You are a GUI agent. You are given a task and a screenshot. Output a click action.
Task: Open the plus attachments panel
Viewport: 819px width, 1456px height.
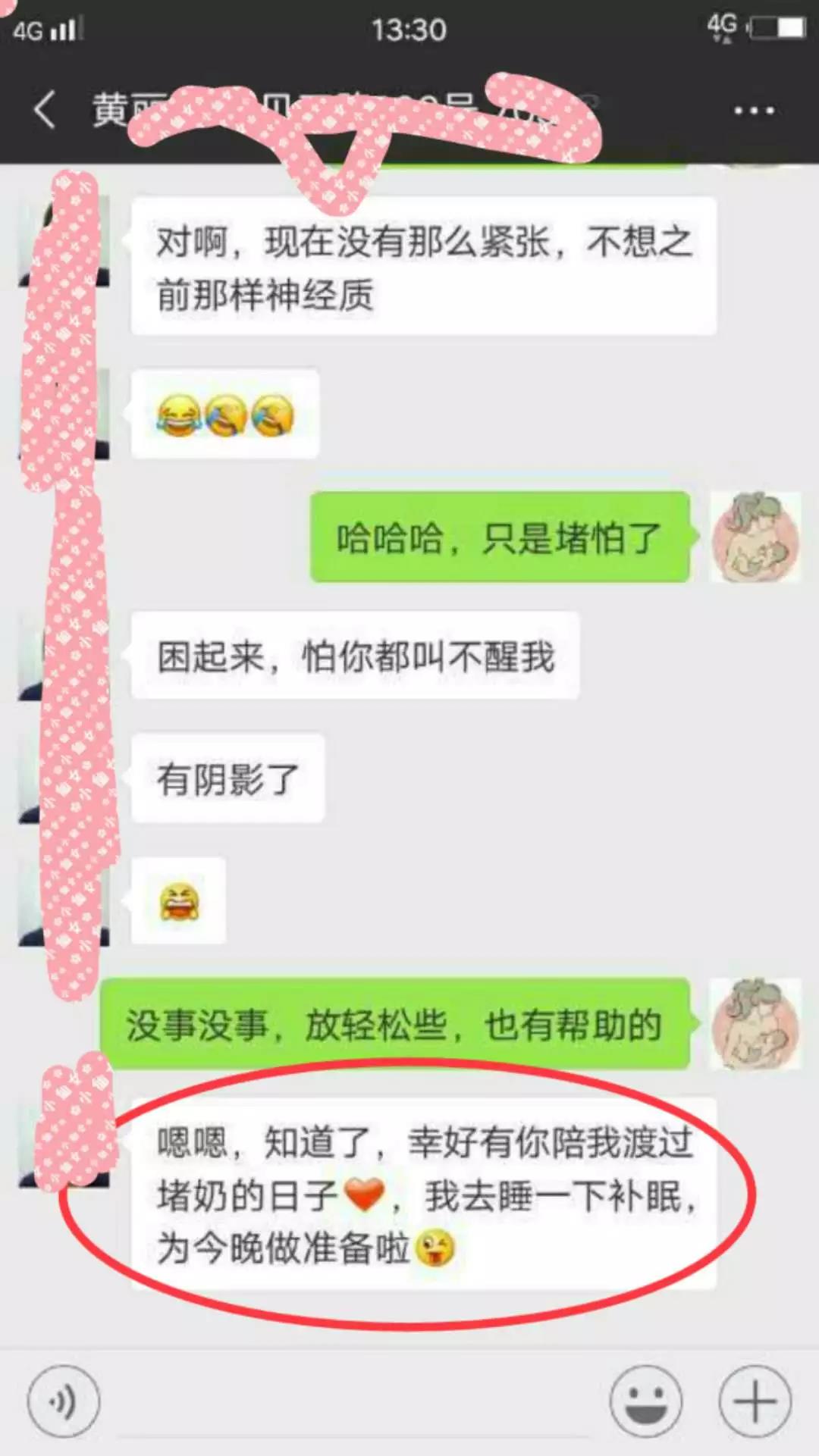point(755,1401)
